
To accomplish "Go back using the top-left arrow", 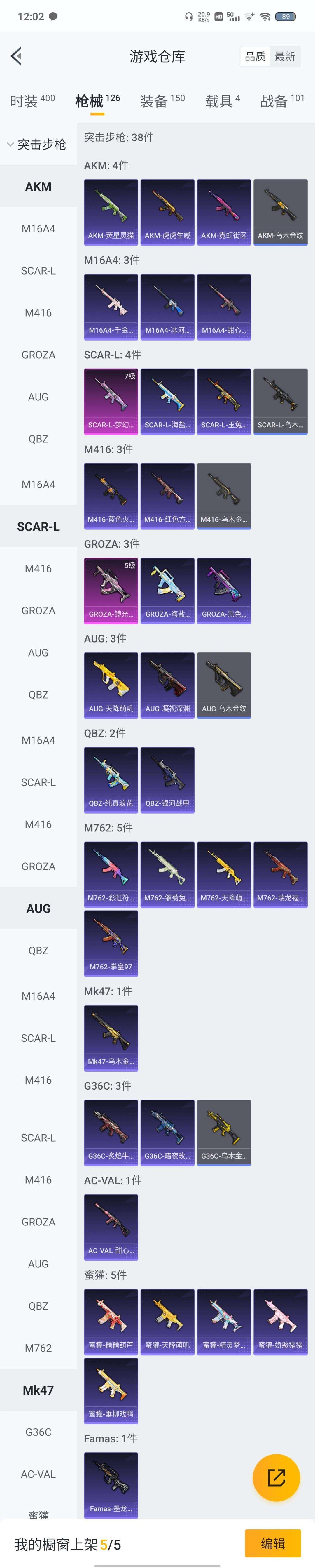I will pyautogui.click(x=16, y=56).
